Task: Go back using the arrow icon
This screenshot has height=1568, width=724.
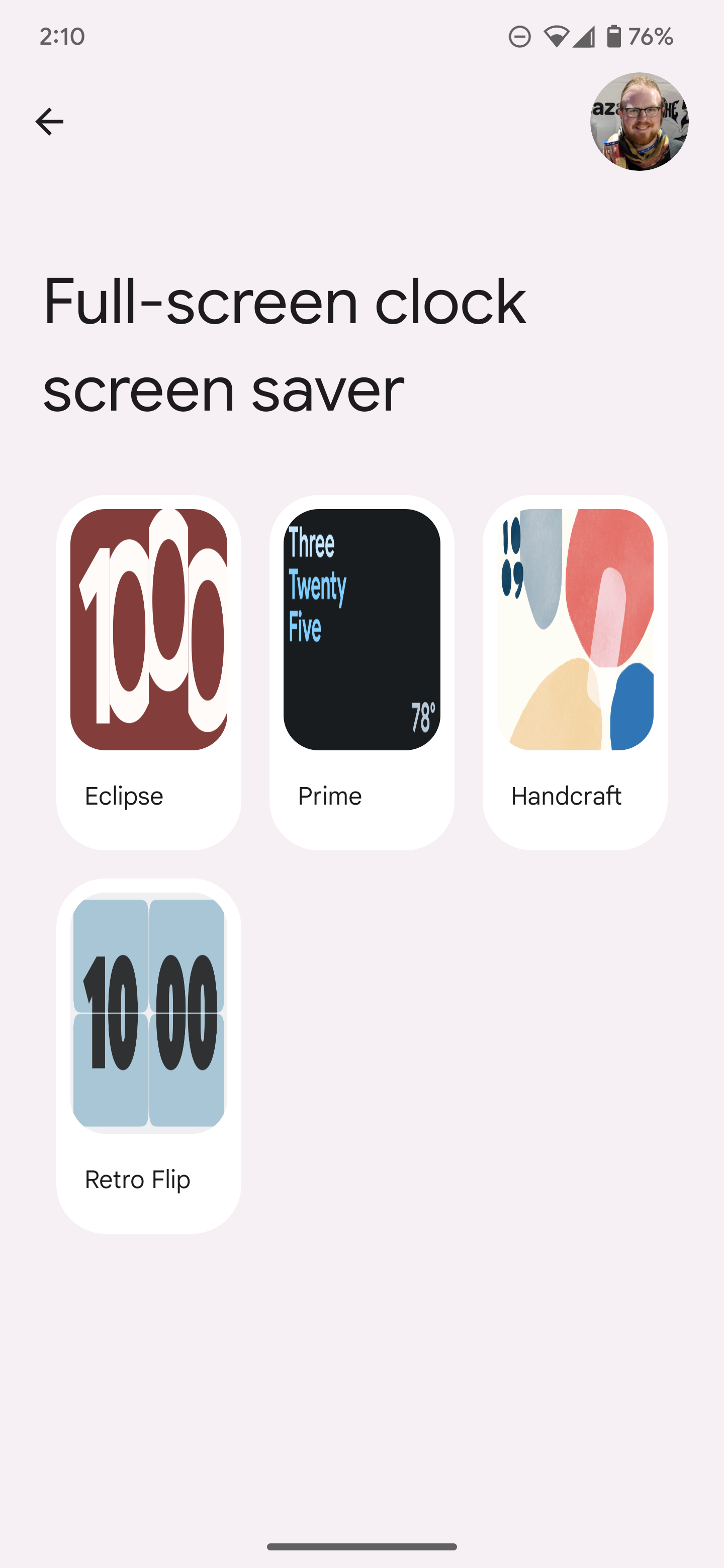Action: click(x=49, y=122)
